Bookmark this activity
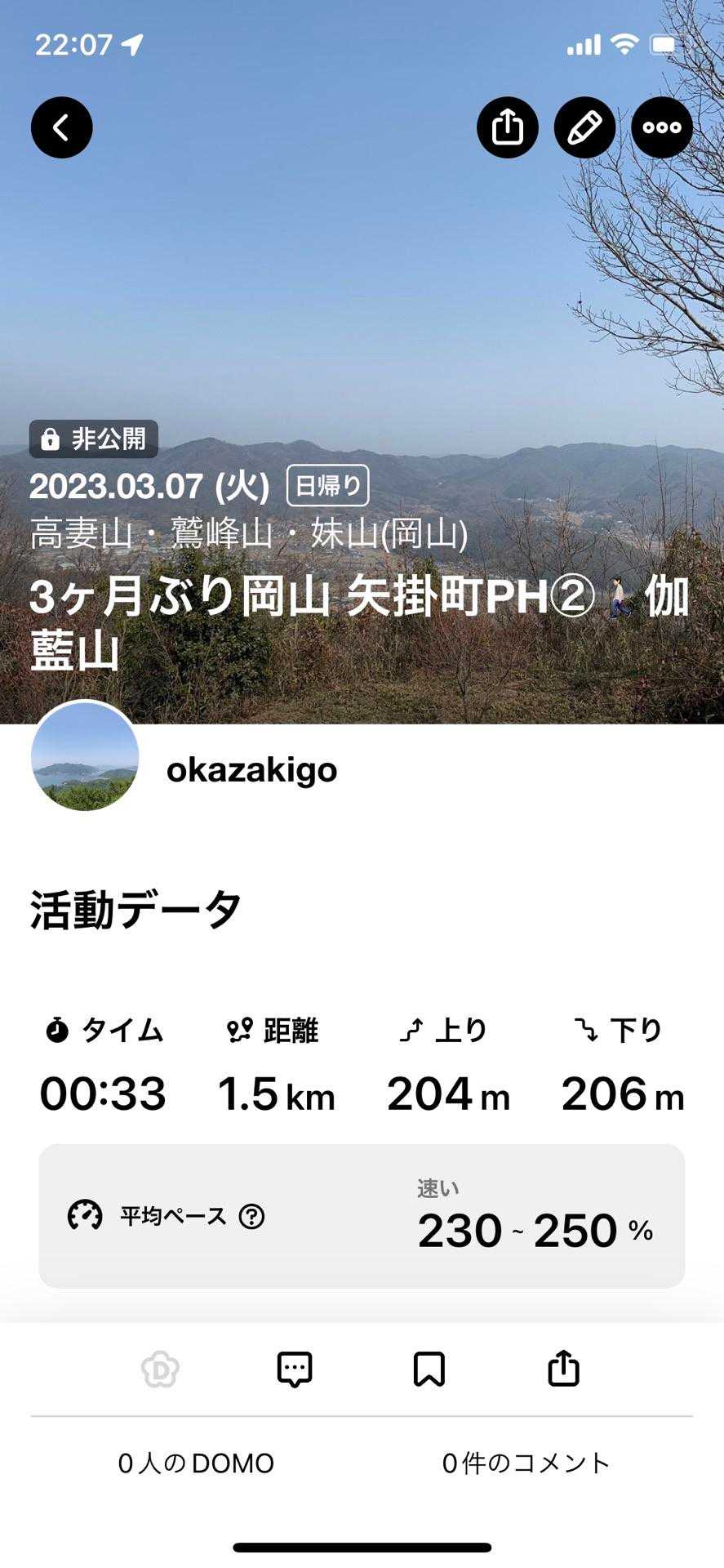Viewport: 724px width, 1568px height. click(429, 1370)
